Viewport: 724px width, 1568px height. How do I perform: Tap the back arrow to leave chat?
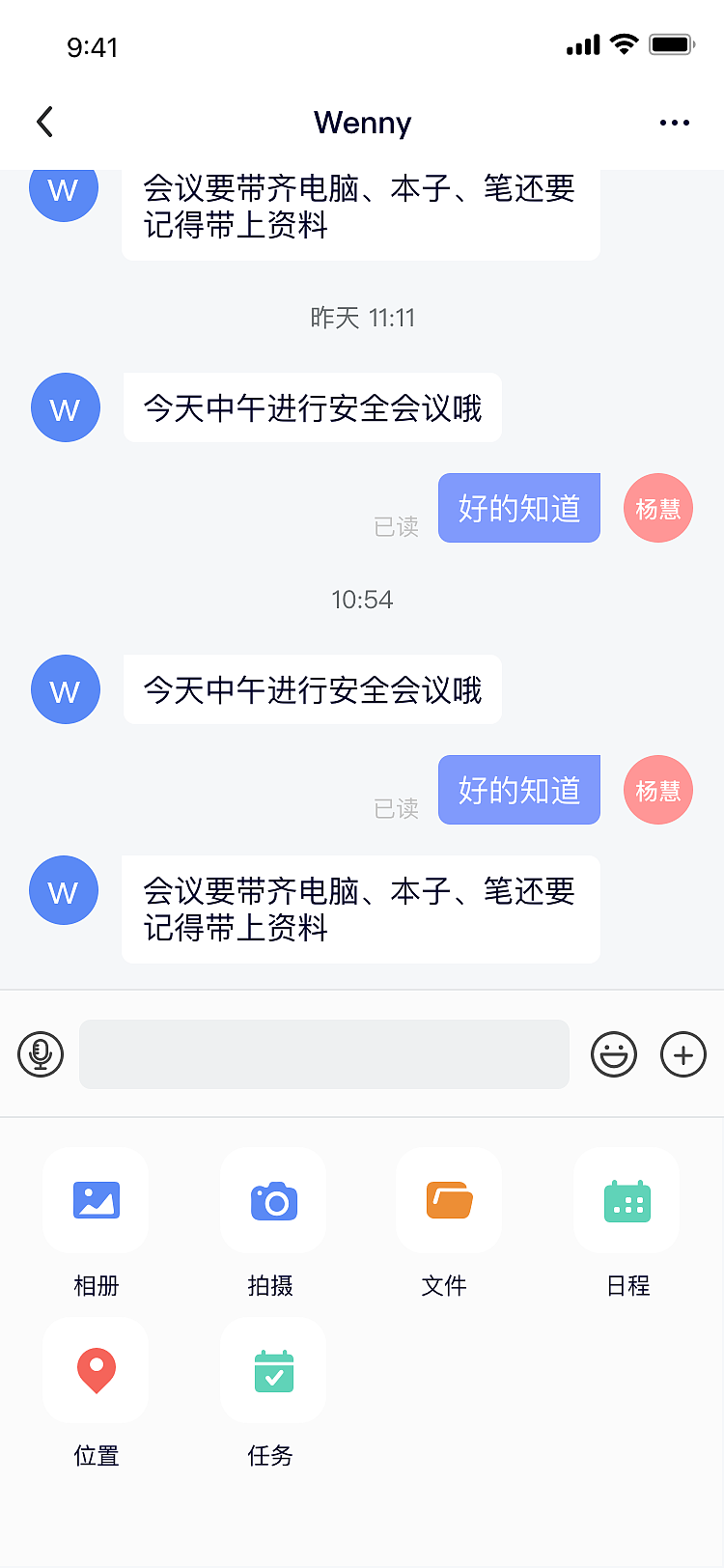[44, 122]
